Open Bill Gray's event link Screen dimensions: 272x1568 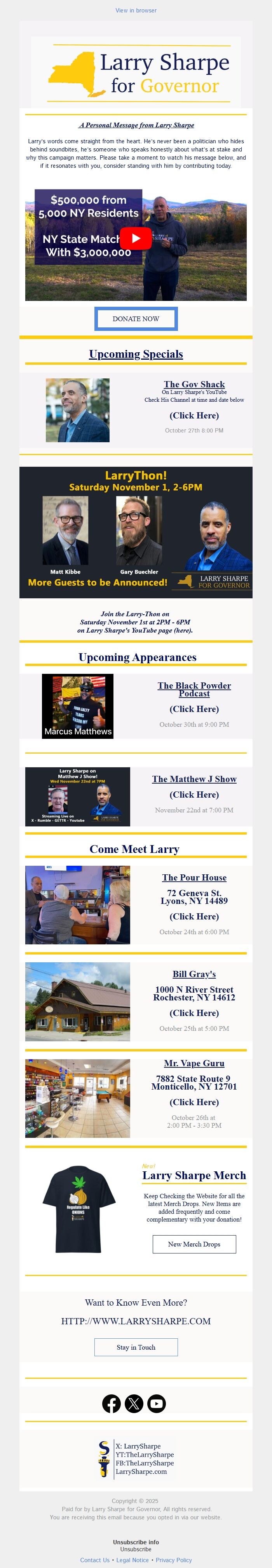194,974
